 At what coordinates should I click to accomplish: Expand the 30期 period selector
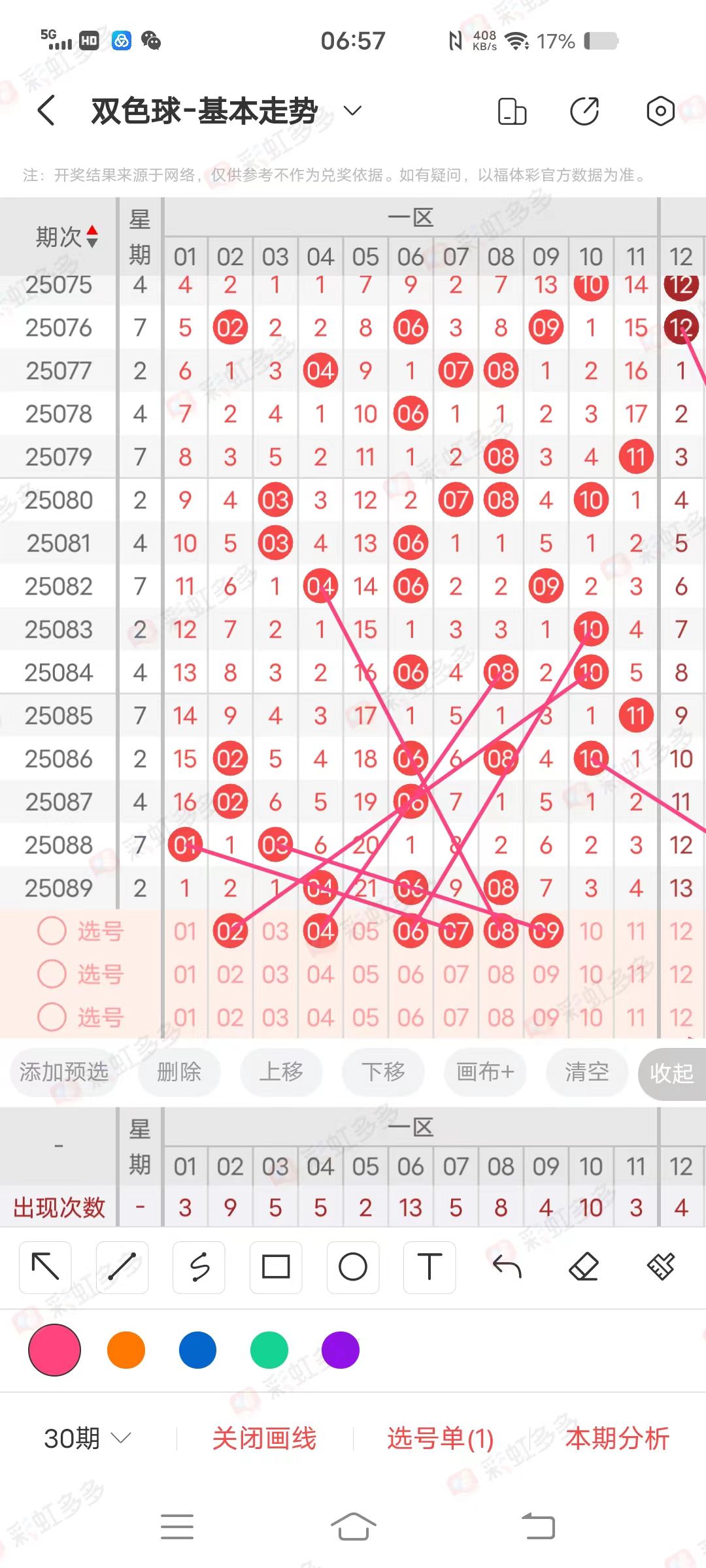pyautogui.click(x=85, y=1439)
